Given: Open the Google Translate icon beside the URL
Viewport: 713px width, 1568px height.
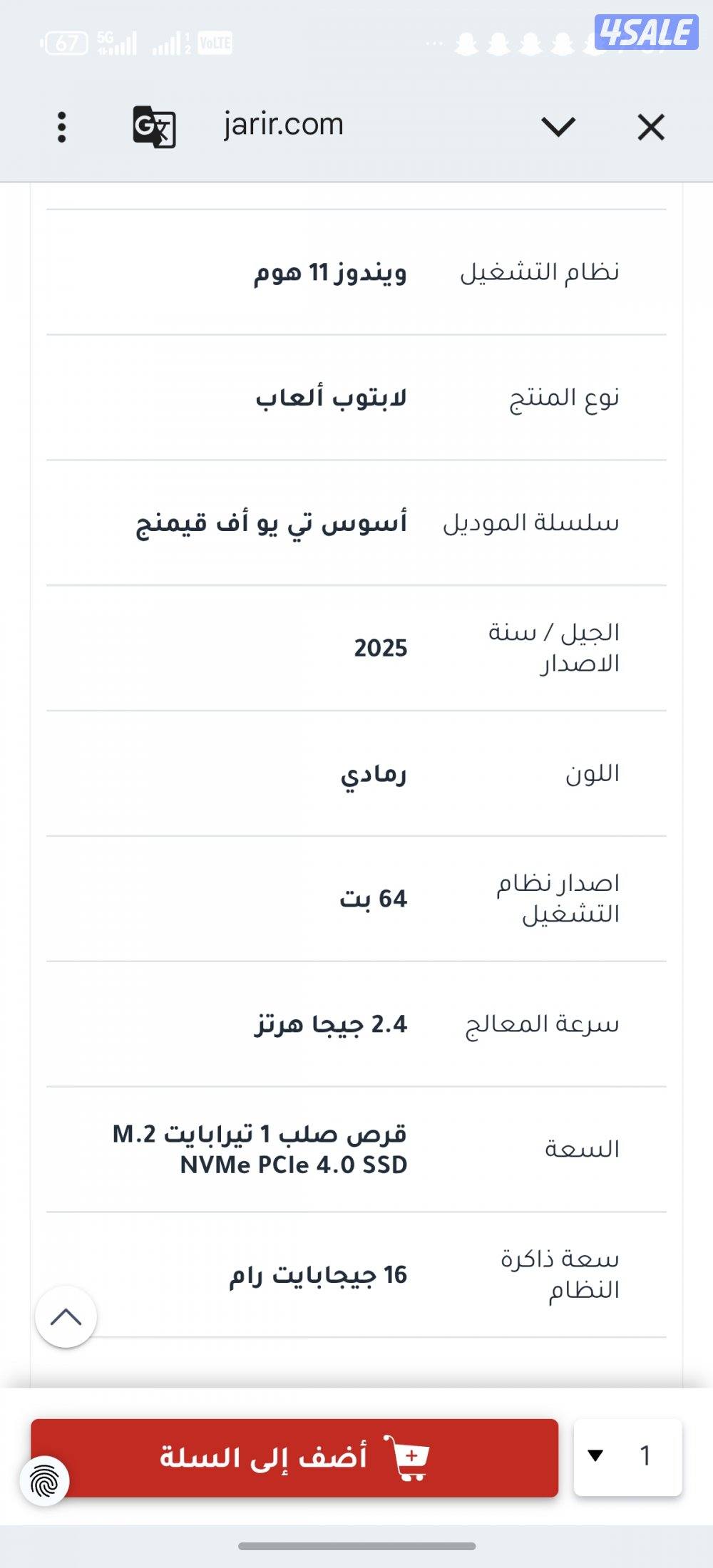Looking at the screenshot, I should 151,125.
